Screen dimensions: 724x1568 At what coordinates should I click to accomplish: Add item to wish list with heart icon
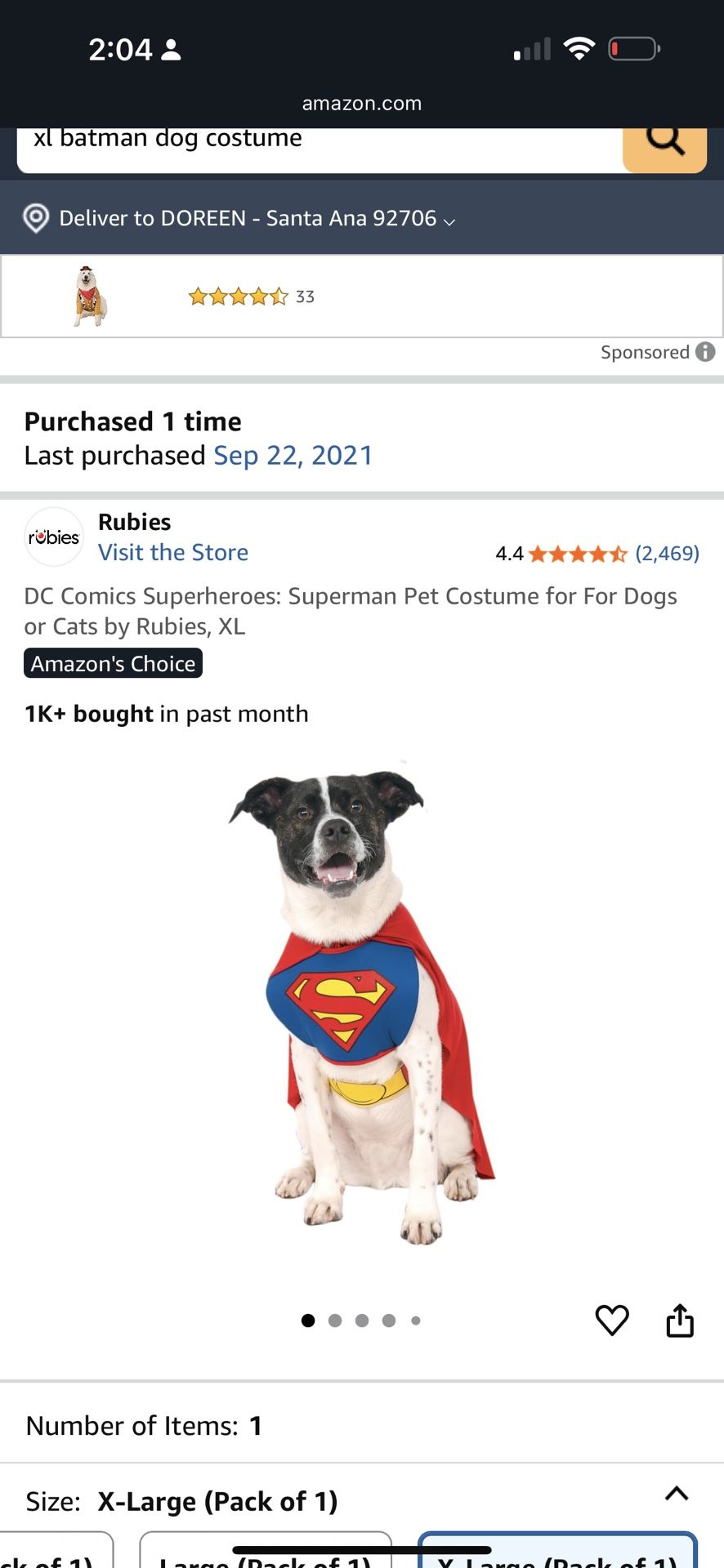coord(612,1321)
